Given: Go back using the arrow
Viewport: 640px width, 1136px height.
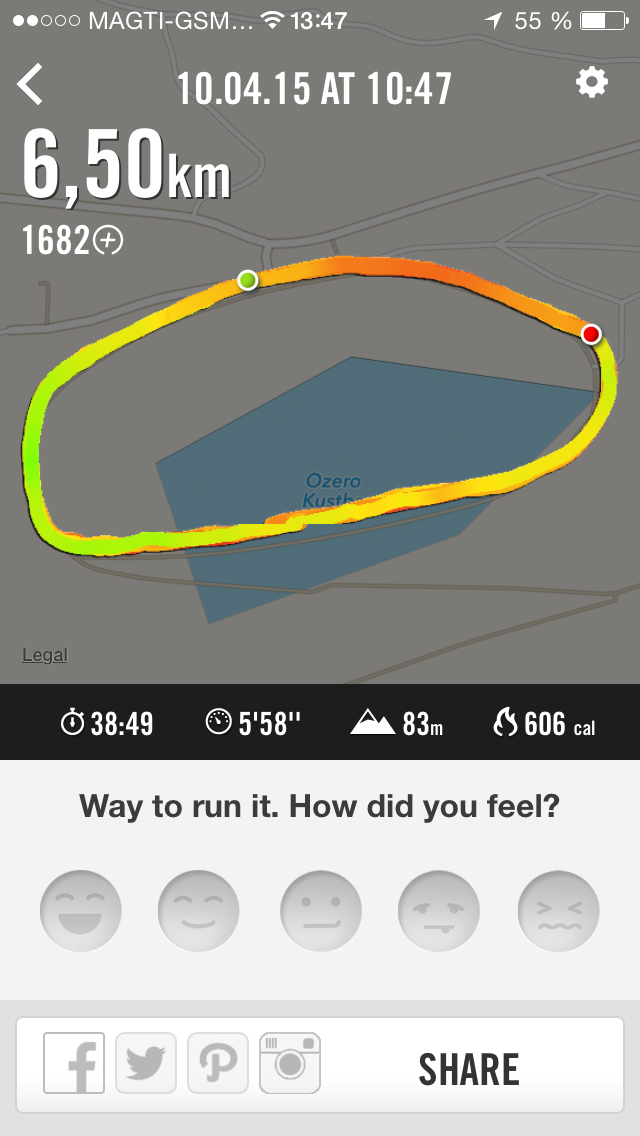Looking at the screenshot, I should pos(30,85).
